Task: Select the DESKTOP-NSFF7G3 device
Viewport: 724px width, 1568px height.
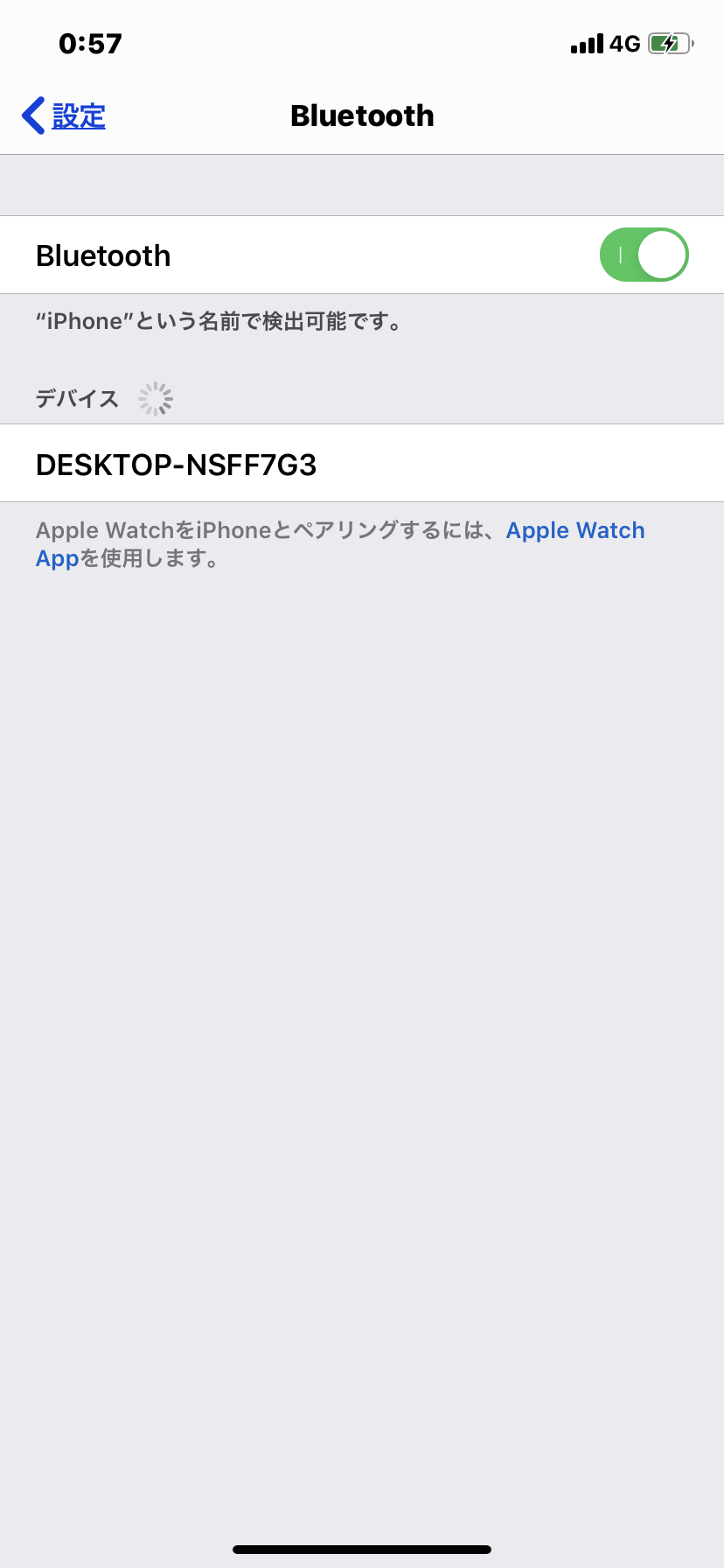Action: 177,465
